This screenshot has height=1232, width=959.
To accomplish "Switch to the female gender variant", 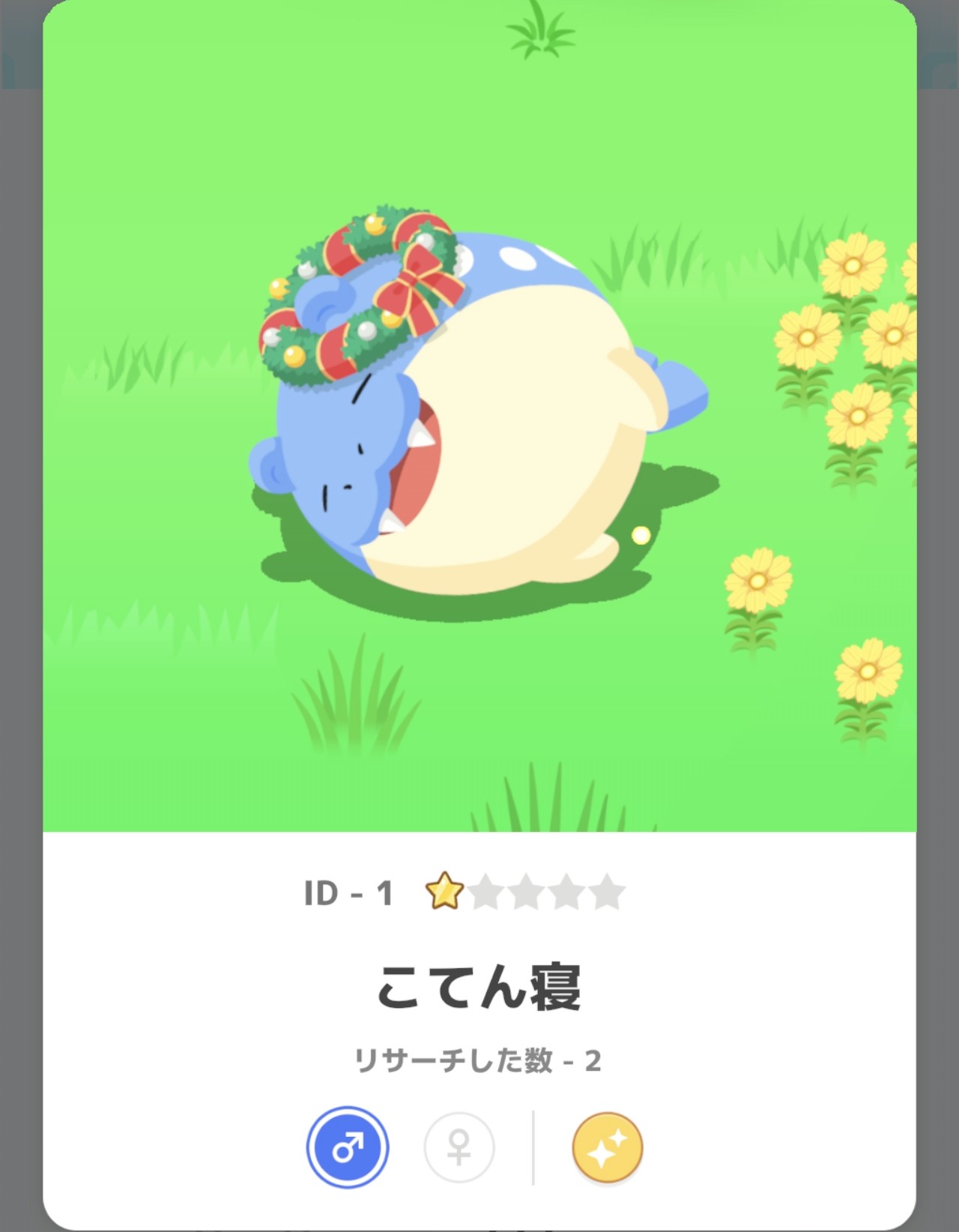I will point(459,1147).
